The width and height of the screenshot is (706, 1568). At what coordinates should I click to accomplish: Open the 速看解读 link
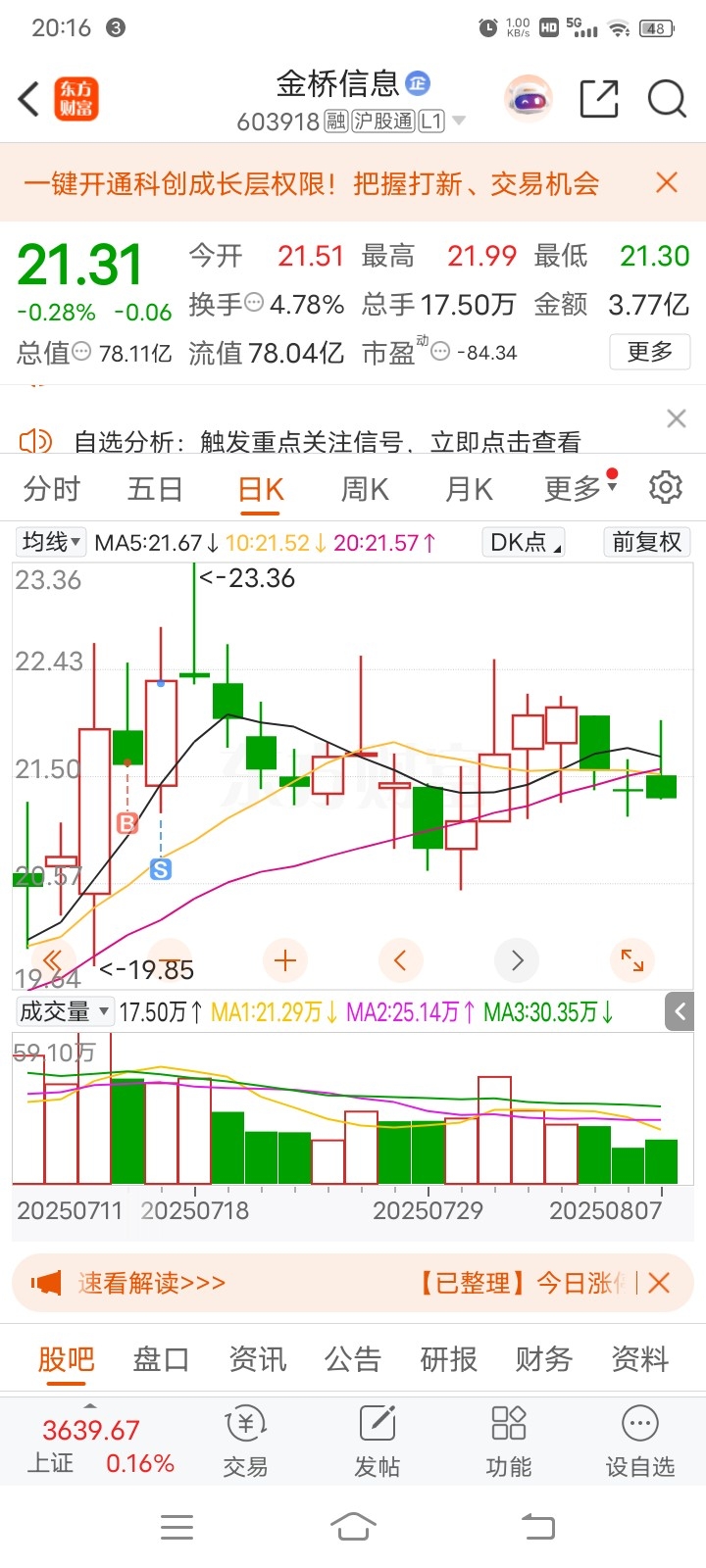[x=151, y=1283]
